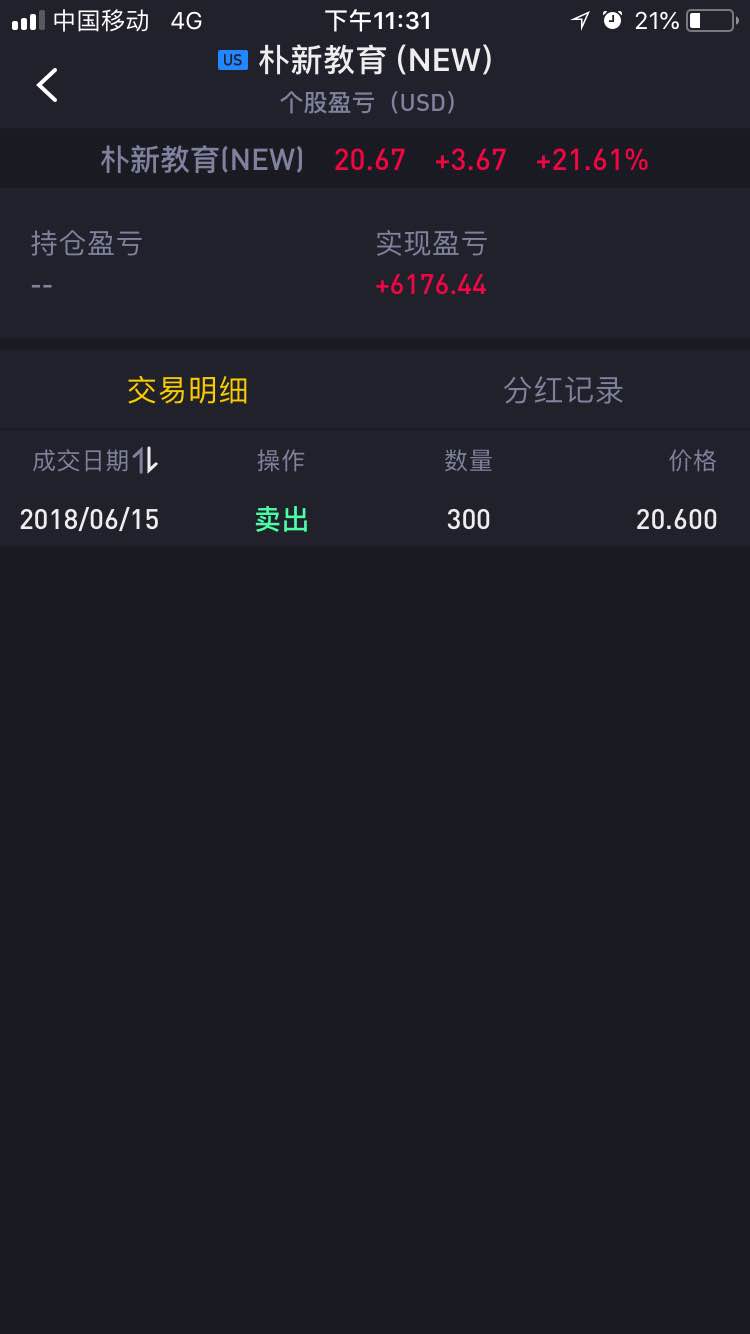750x1334 pixels.
Task: Open the 朴新教育(NEW) quote bar
Action: (x=375, y=160)
